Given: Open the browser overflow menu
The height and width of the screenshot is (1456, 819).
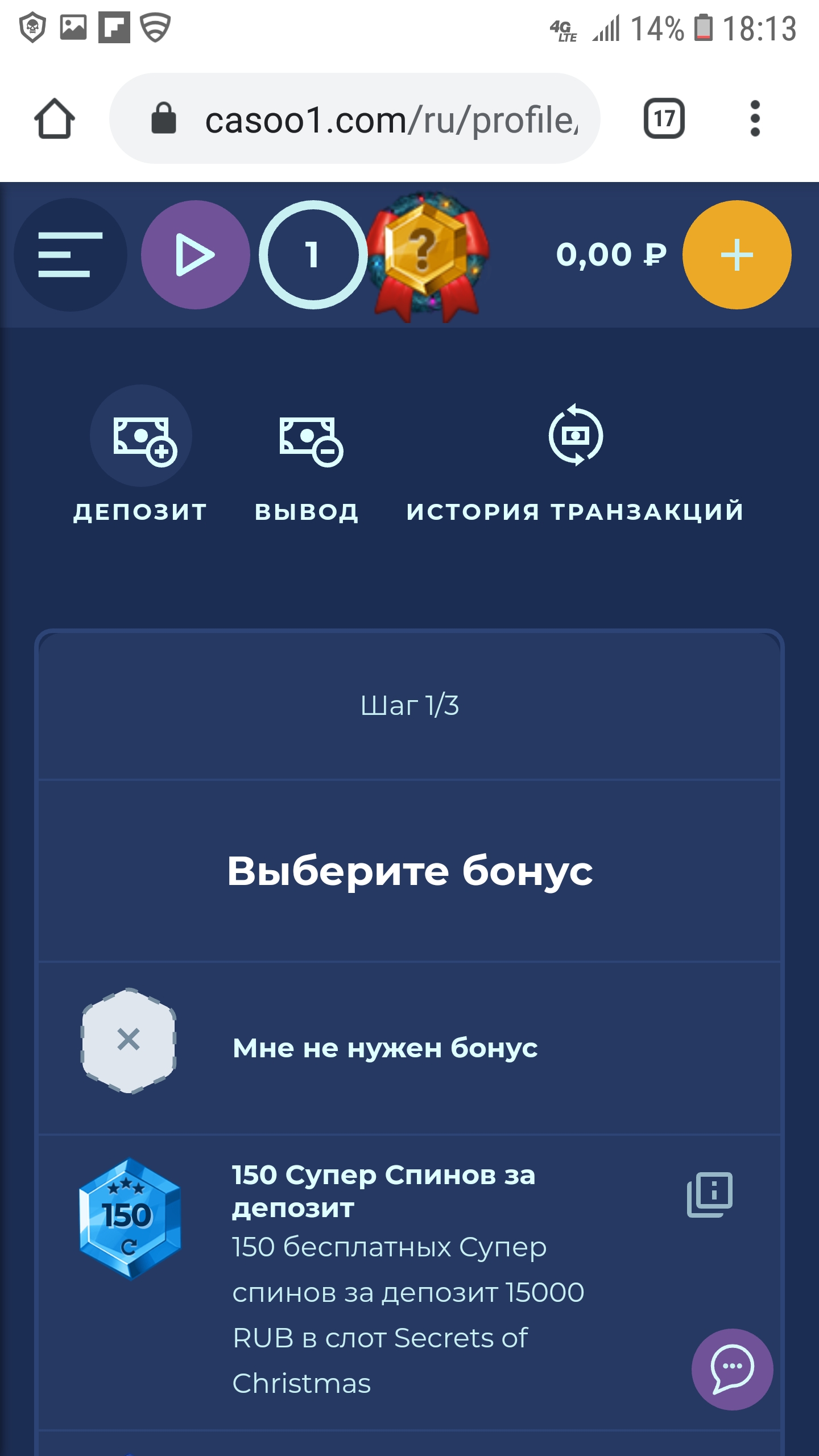Looking at the screenshot, I should pos(755,119).
